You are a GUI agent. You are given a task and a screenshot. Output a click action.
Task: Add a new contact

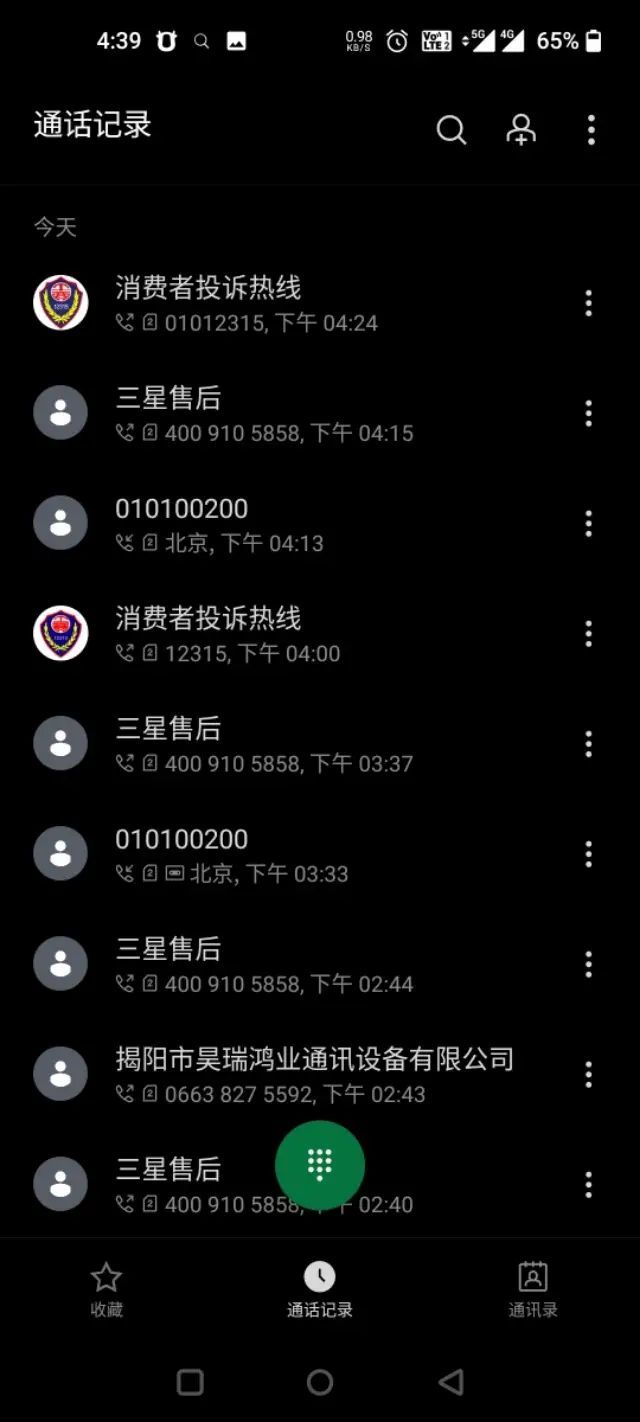[521, 129]
